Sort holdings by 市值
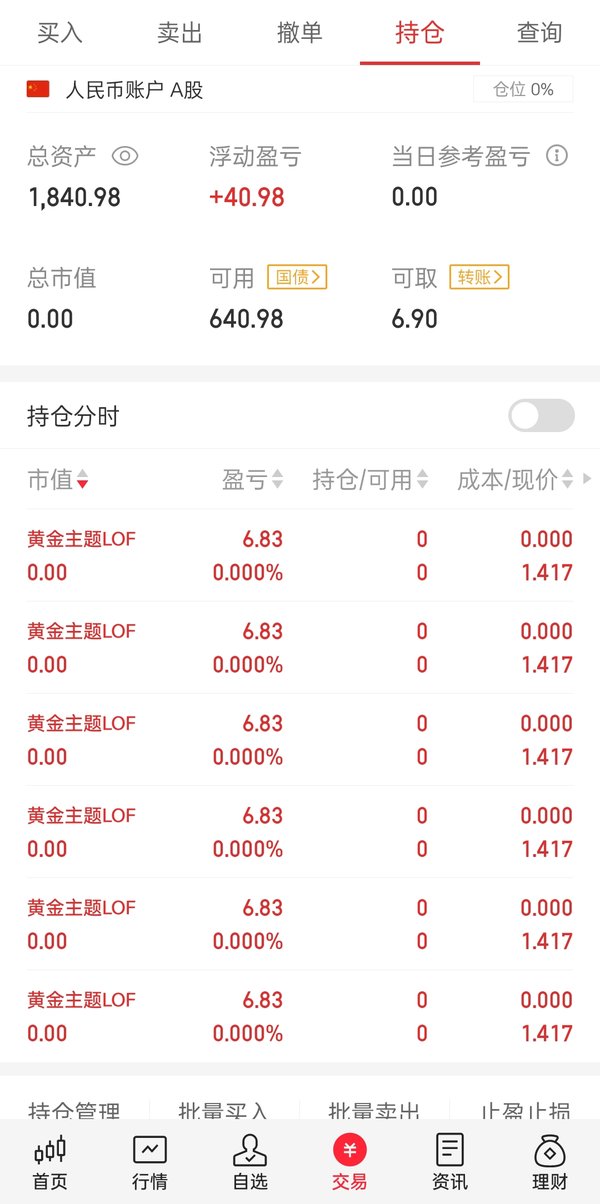Image resolution: width=600 pixels, height=1204 pixels. tap(58, 480)
